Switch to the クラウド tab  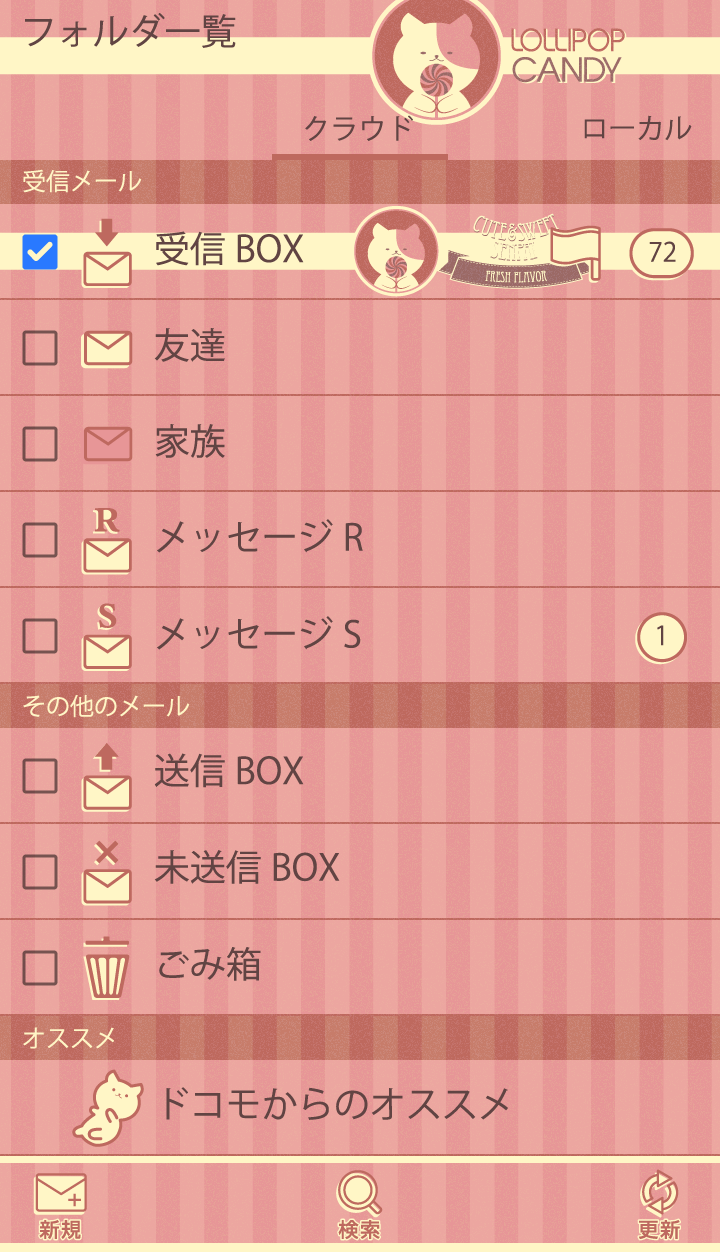(359, 129)
